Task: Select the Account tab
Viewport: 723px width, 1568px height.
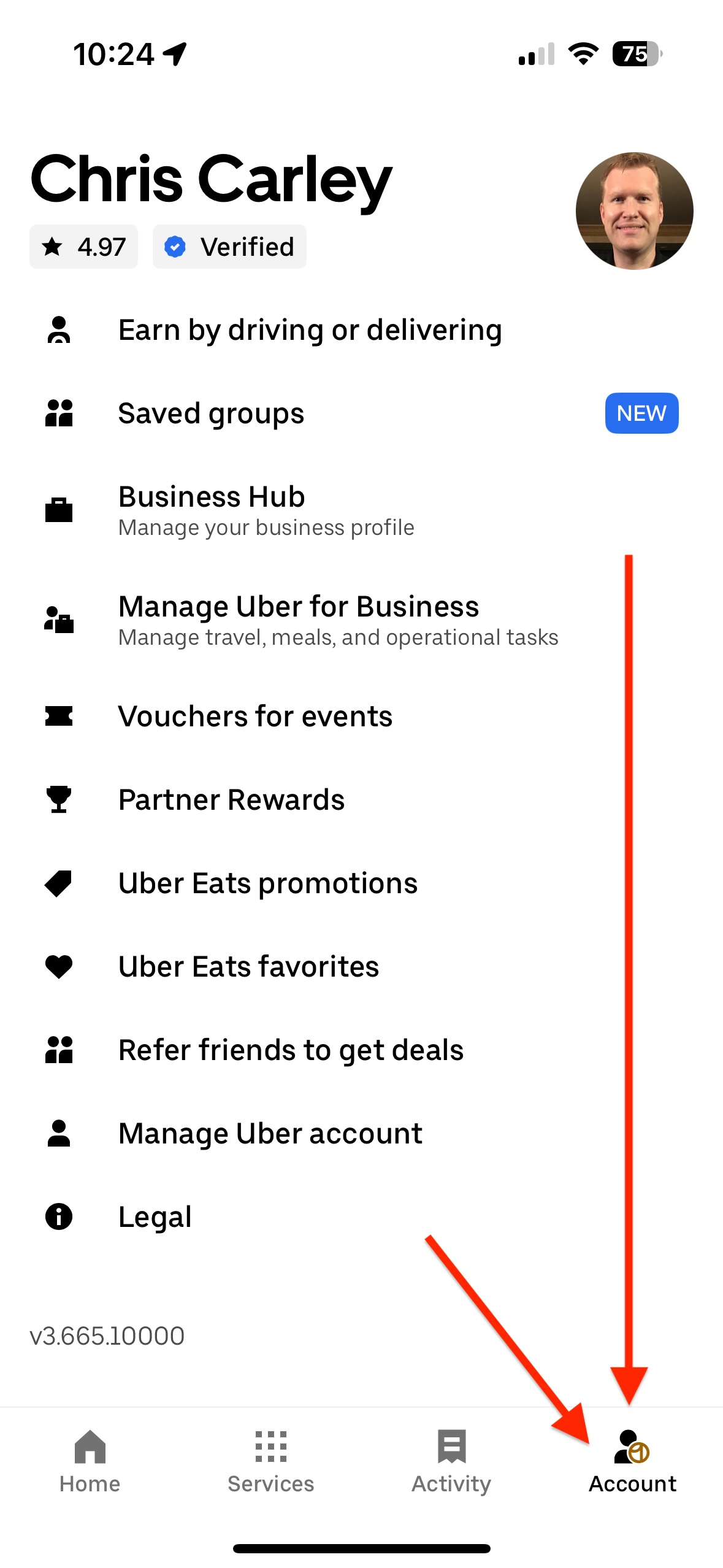Action: pos(632,1461)
